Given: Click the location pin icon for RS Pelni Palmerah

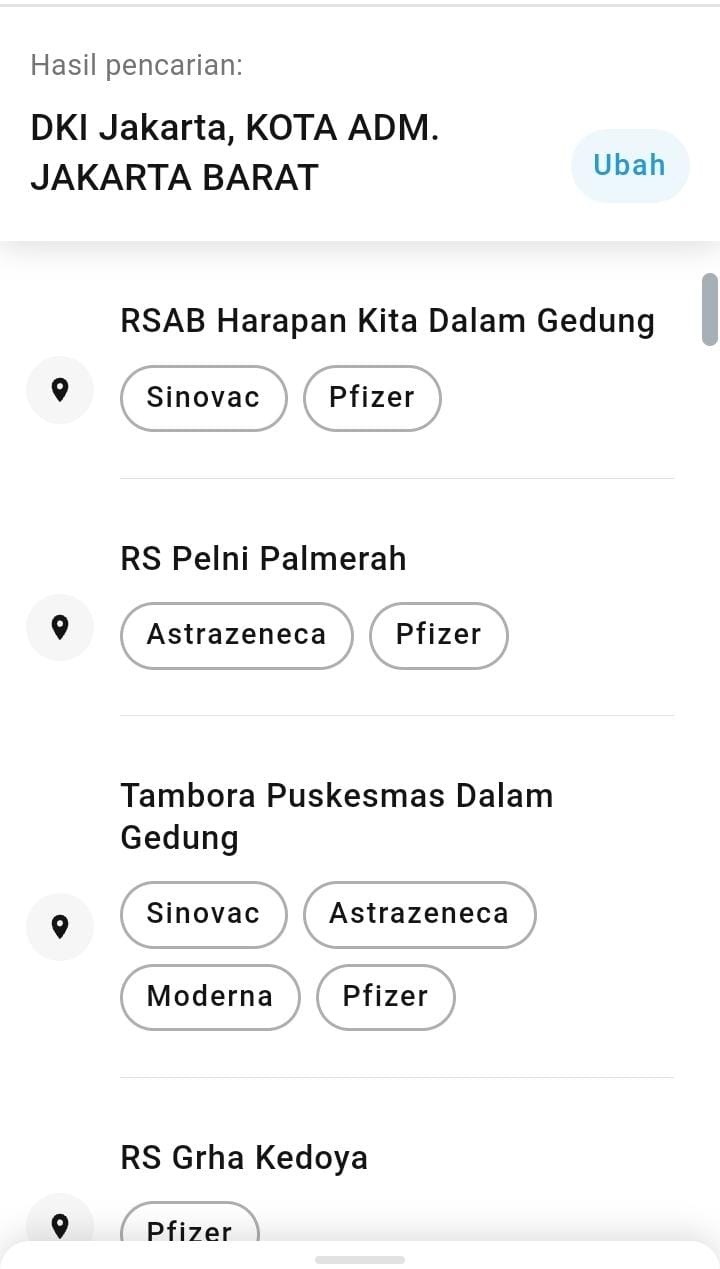Looking at the screenshot, I should tap(59, 627).
